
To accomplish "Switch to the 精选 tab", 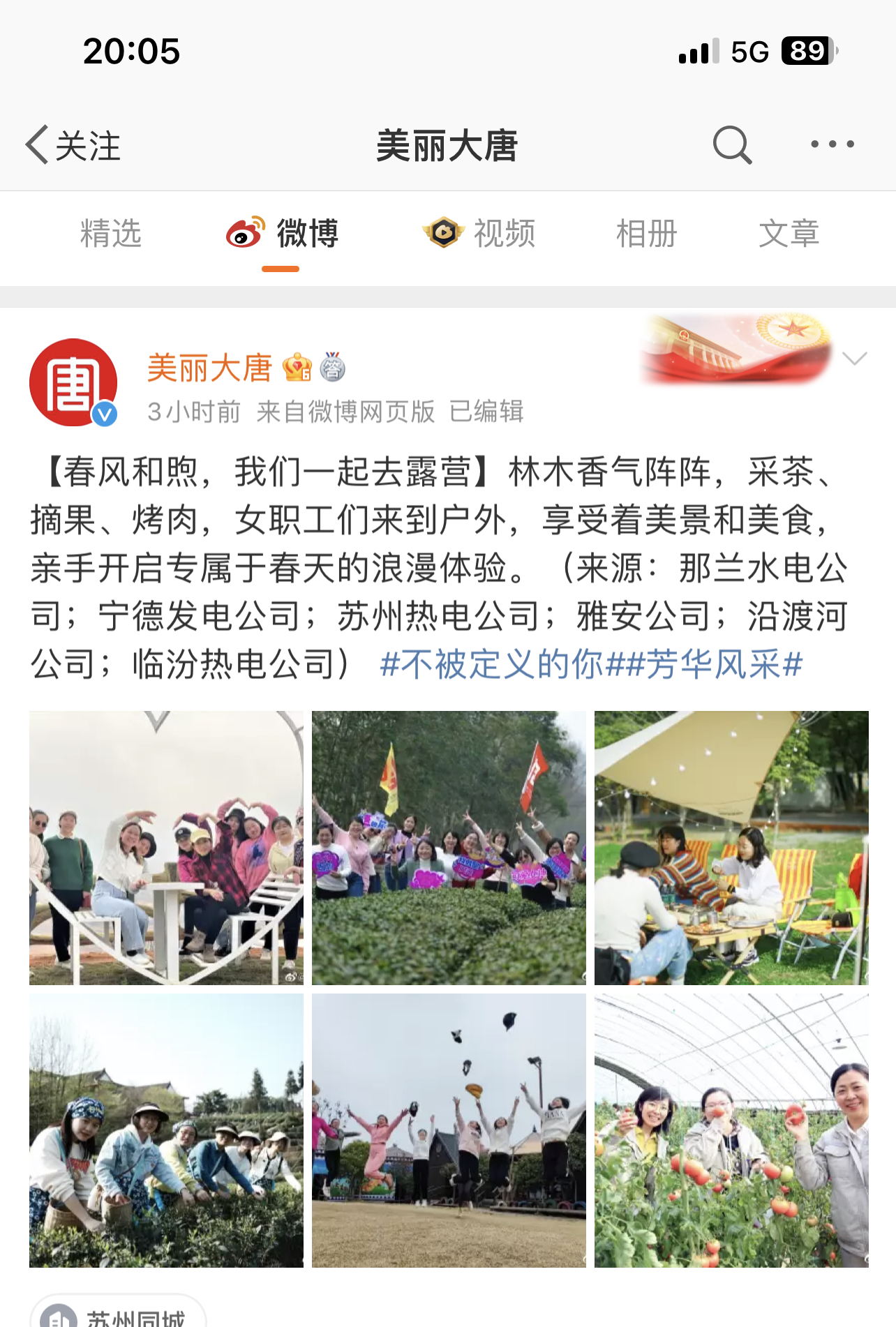I will (x=110, y=233).
